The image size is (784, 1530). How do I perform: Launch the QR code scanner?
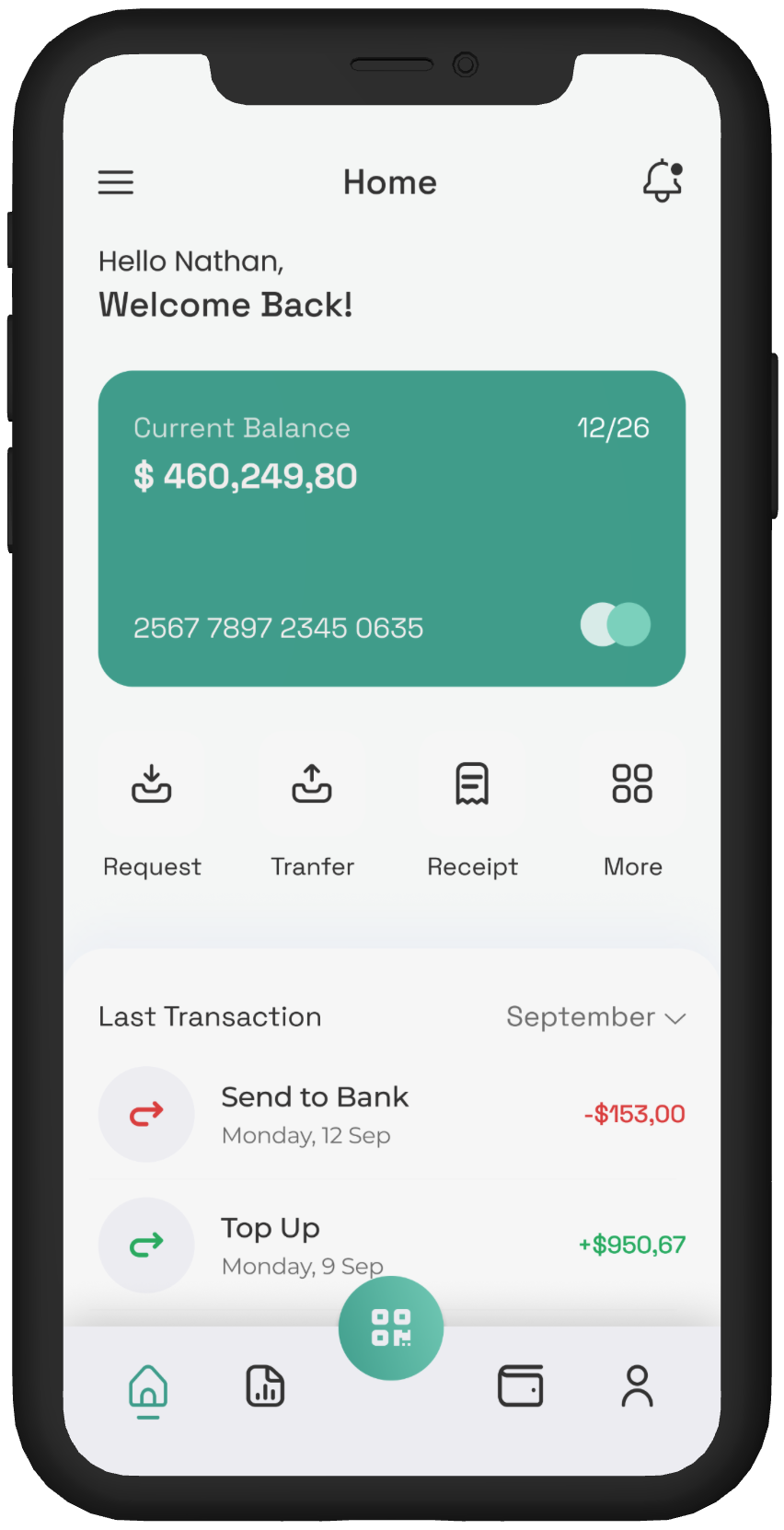[391, 1328]
